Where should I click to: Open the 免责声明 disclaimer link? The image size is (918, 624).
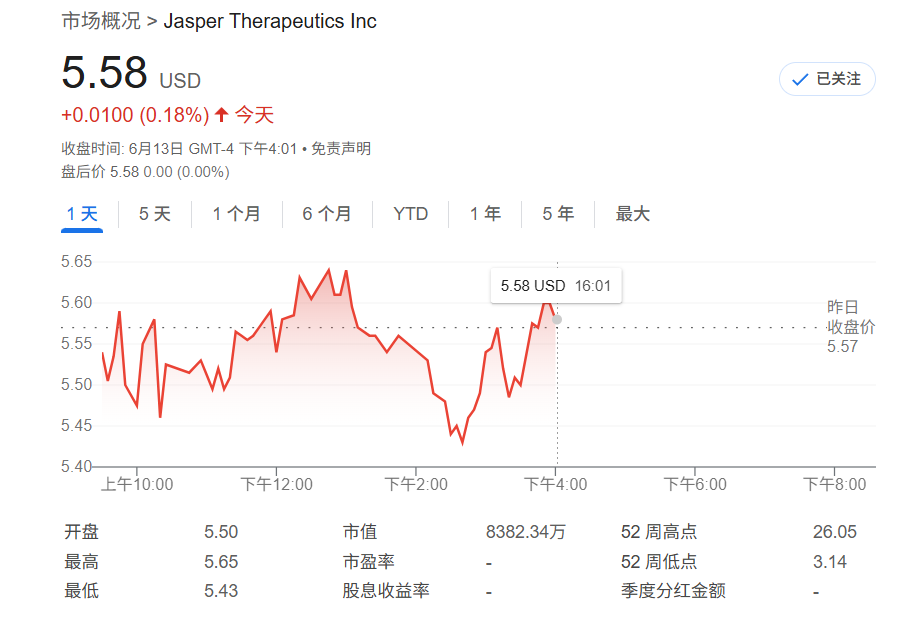coord(340,149)
